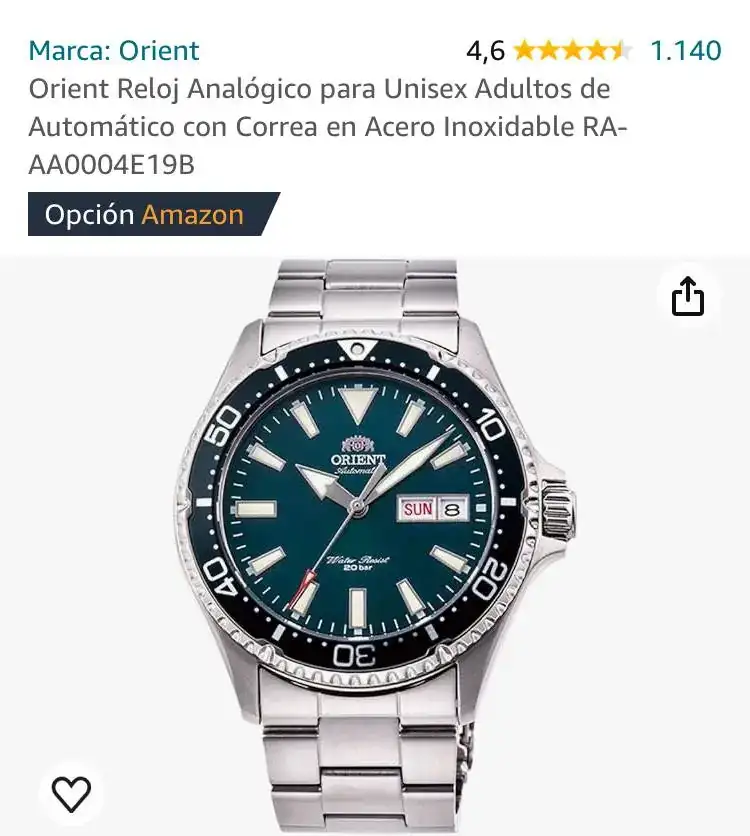Image resolution: width=750 pixels, height=836 pixels.
Task: Open the Orient brand link
Action: pos(114,50)
